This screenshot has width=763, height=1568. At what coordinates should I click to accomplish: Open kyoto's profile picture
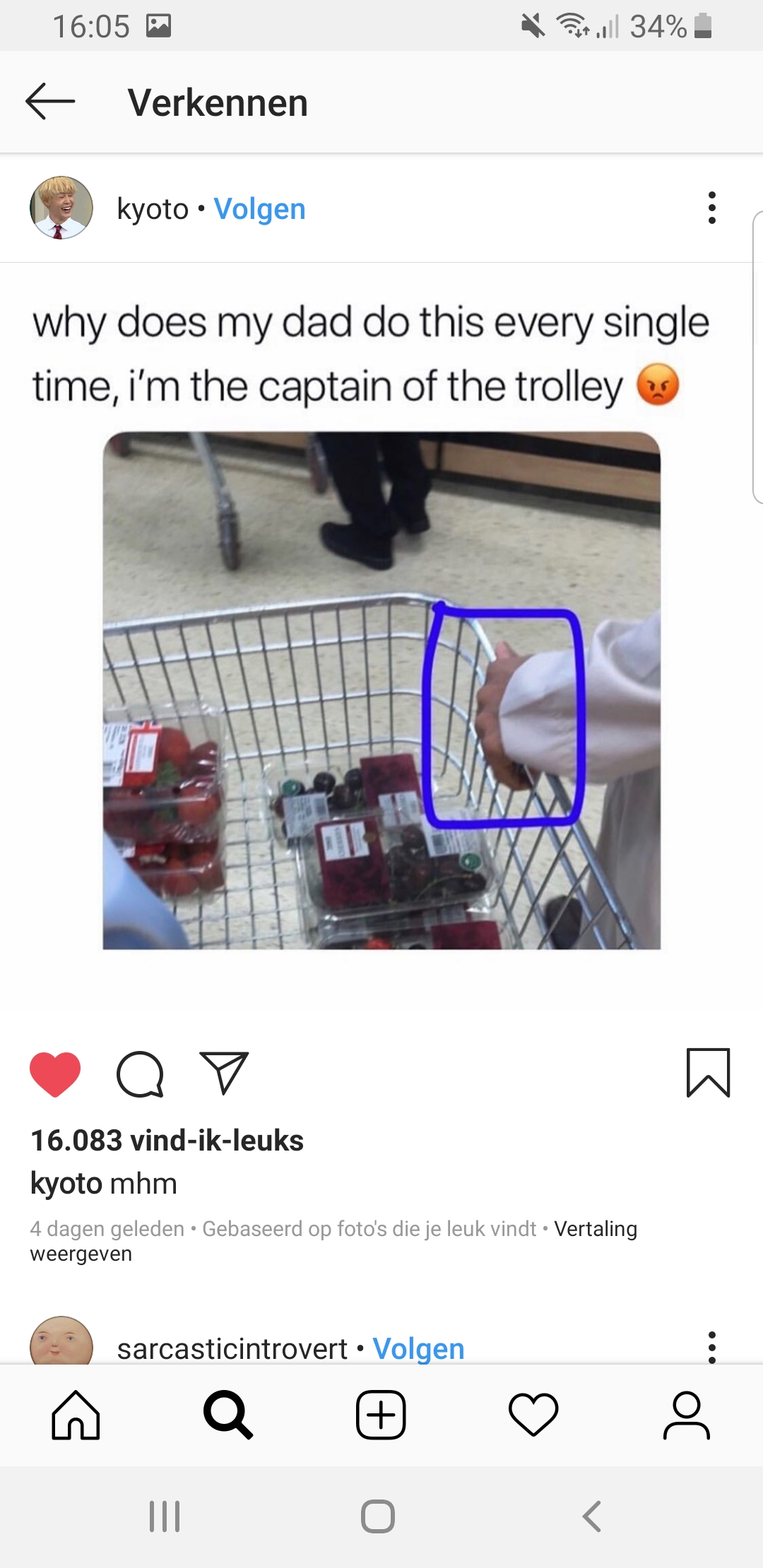(61, 208)
